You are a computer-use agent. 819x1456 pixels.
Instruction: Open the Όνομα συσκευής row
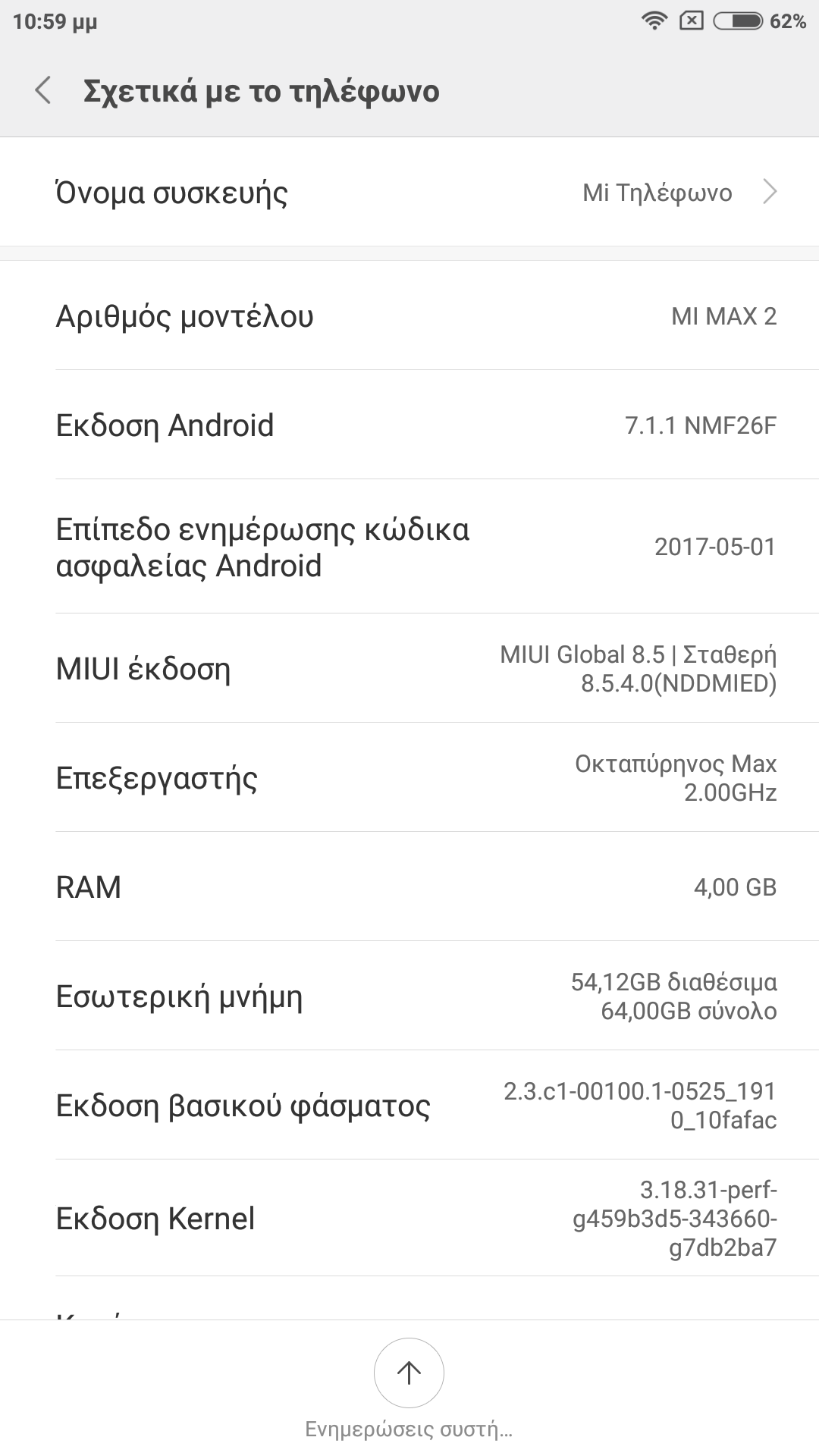(x=409, y=193)
